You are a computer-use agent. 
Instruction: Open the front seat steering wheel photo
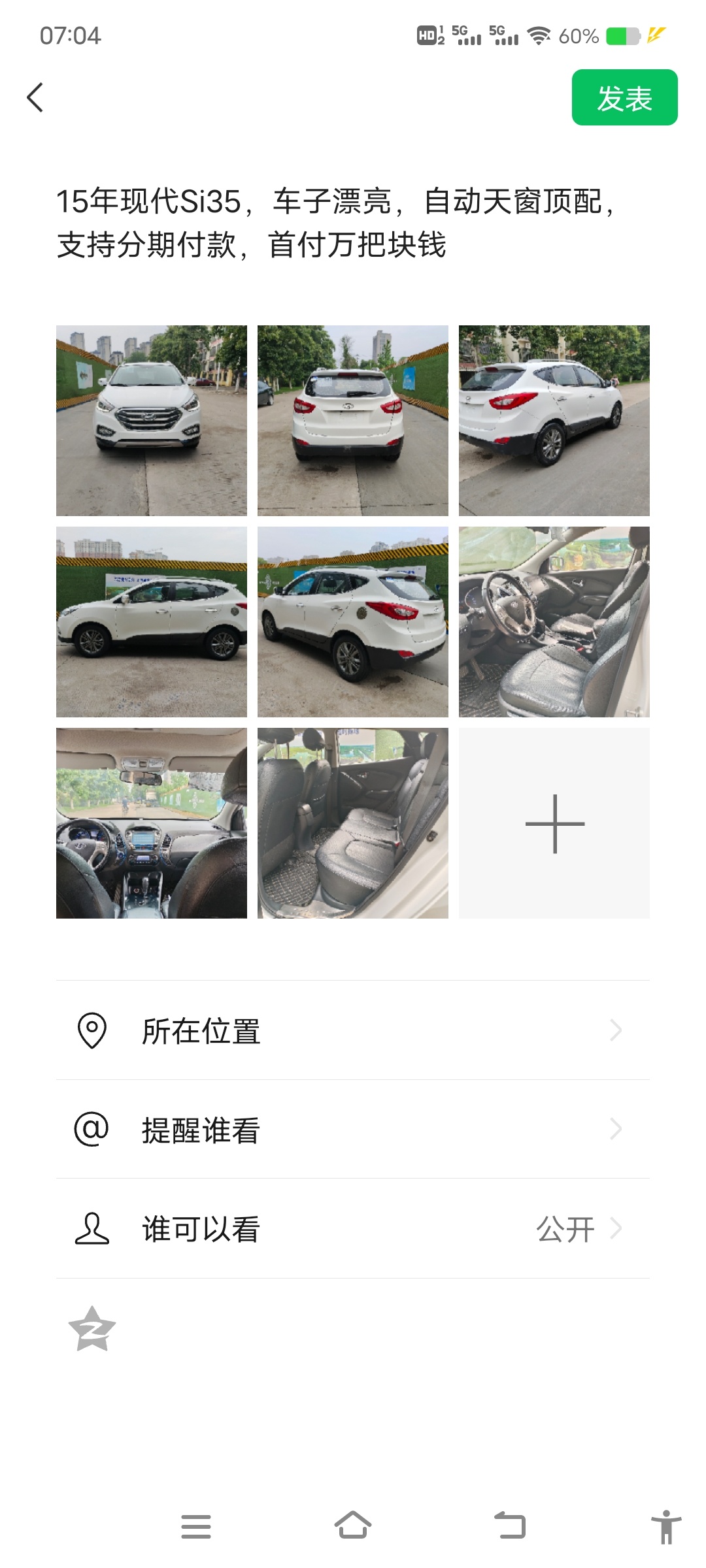pyautogui.click(x=554, y=622)
